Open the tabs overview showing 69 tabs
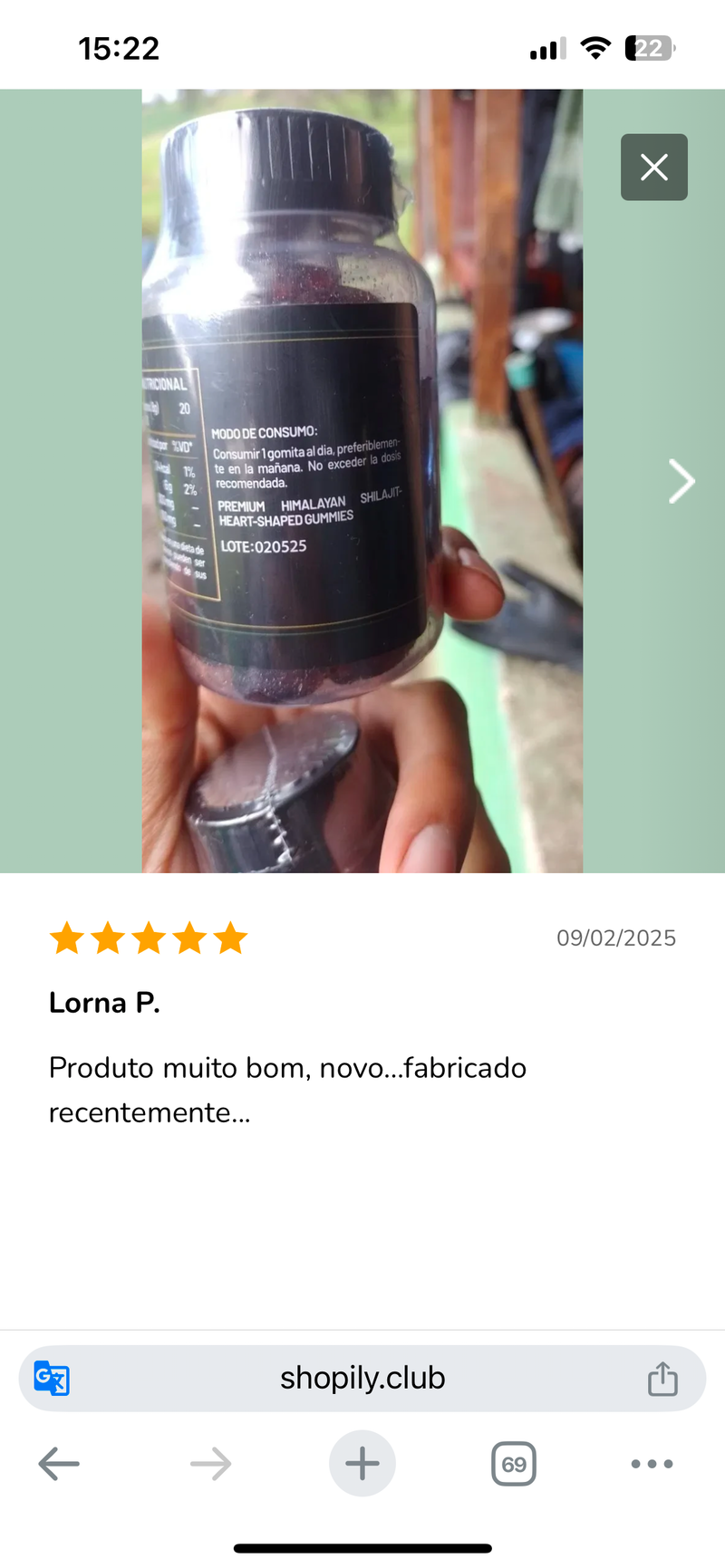Image resolution: width=725 pixels, height=1568 pixels. (x=513, y=1463)
